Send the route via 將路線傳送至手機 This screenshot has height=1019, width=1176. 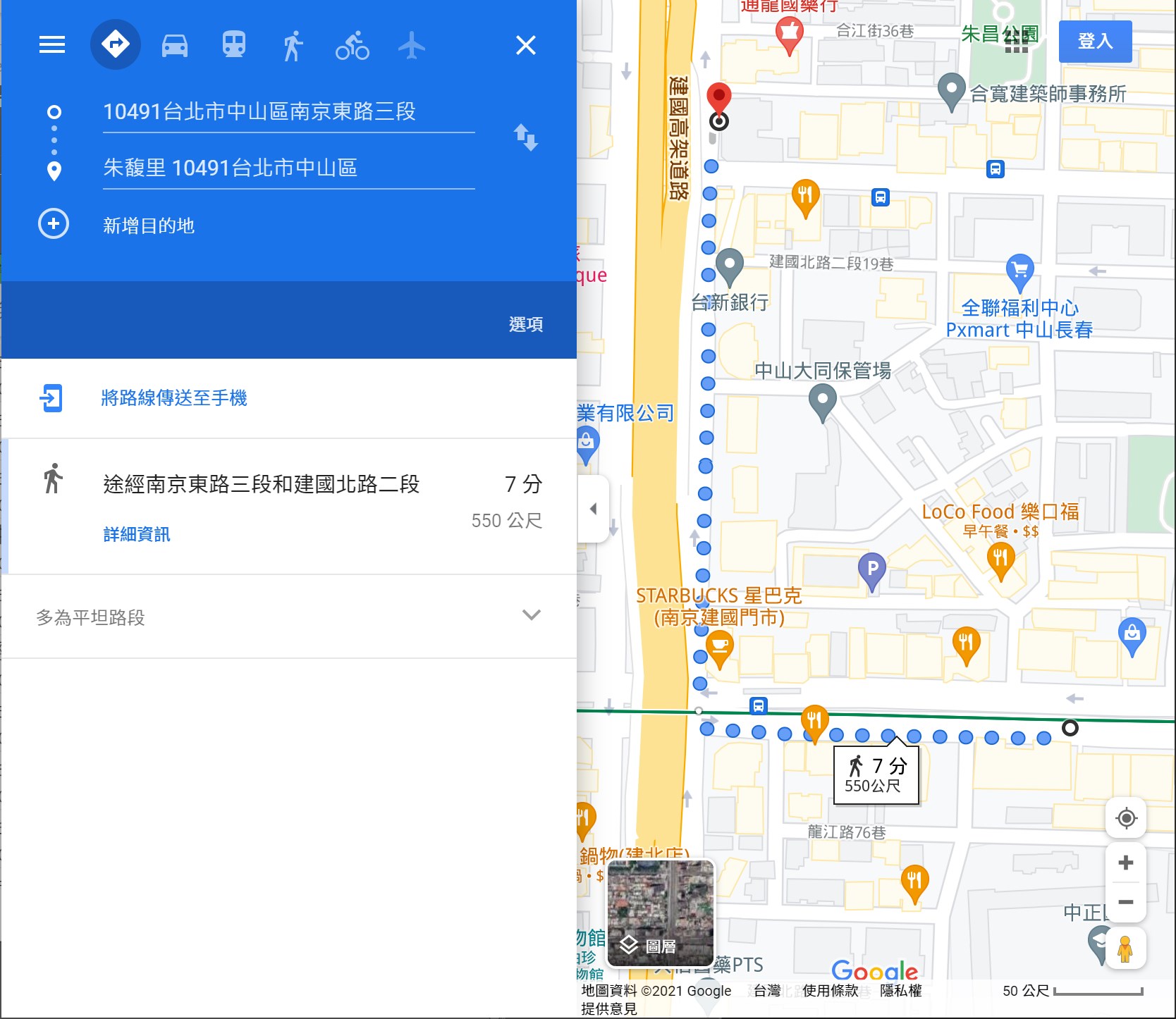[x=174, y=398]
